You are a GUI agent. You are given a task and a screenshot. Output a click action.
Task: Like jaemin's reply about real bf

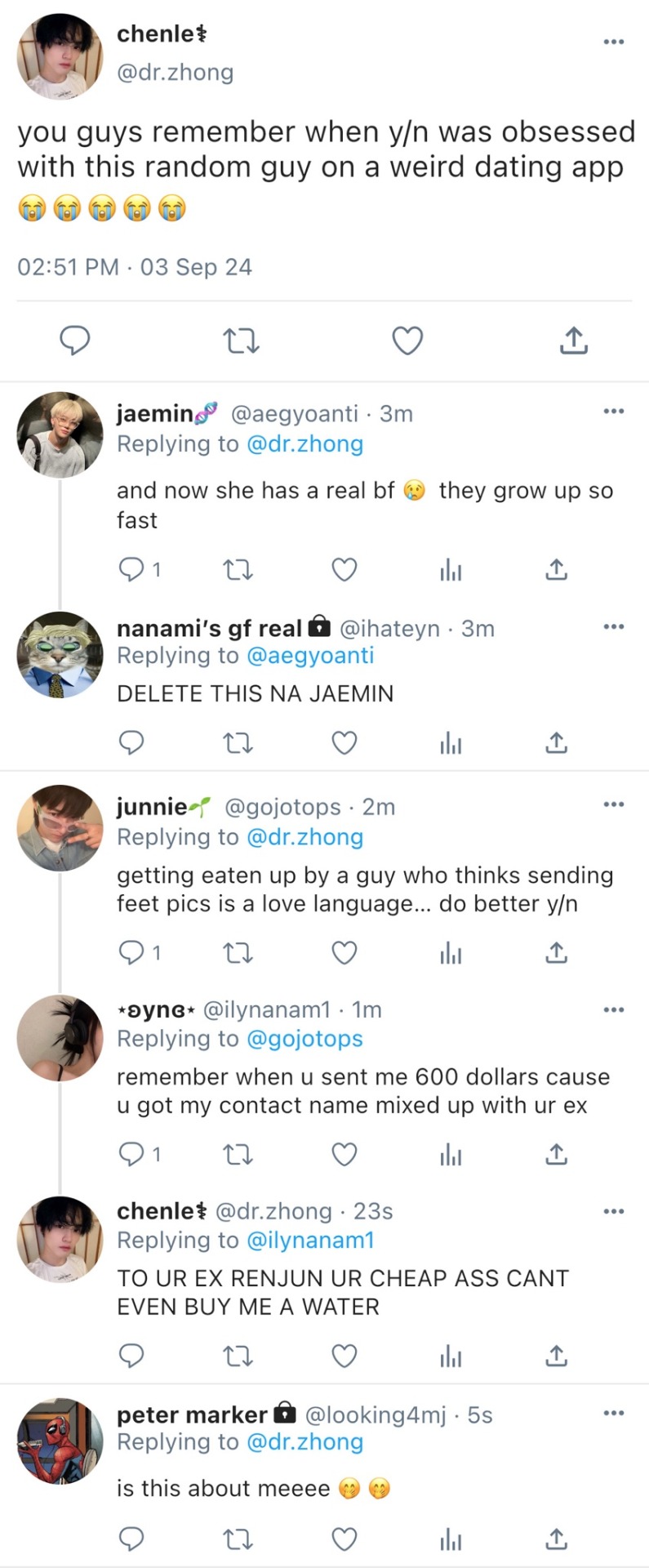[344, 569]
